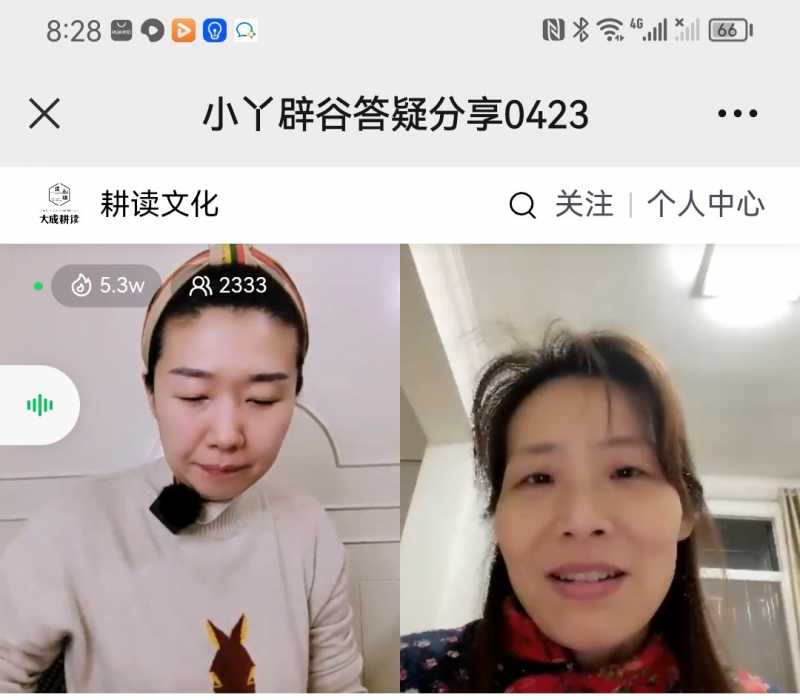Open the 耕读文化 channel profile
800x700 pixels.
(159, 204)
